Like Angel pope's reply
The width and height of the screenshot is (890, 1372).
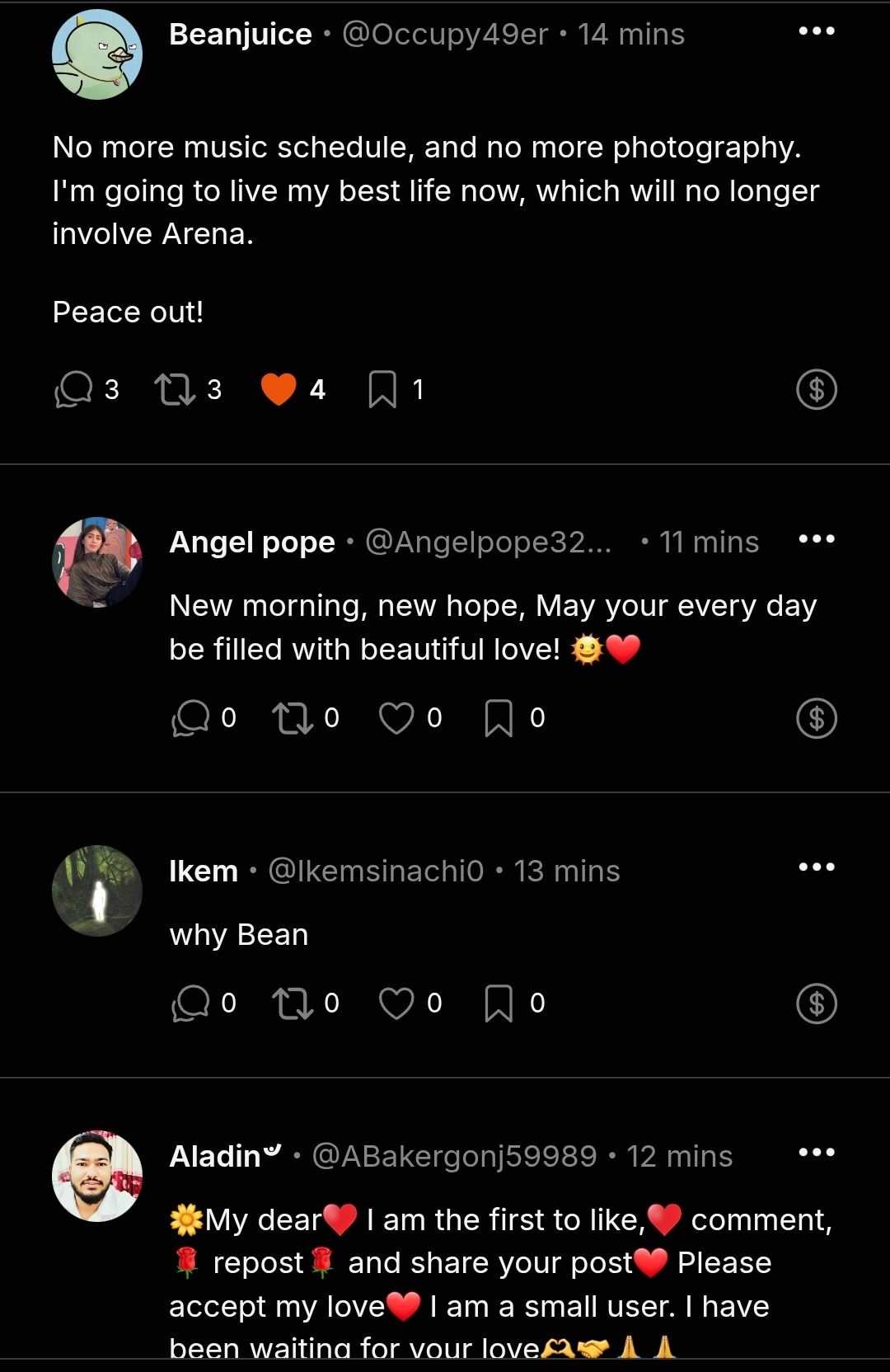(x=396, y=718)
